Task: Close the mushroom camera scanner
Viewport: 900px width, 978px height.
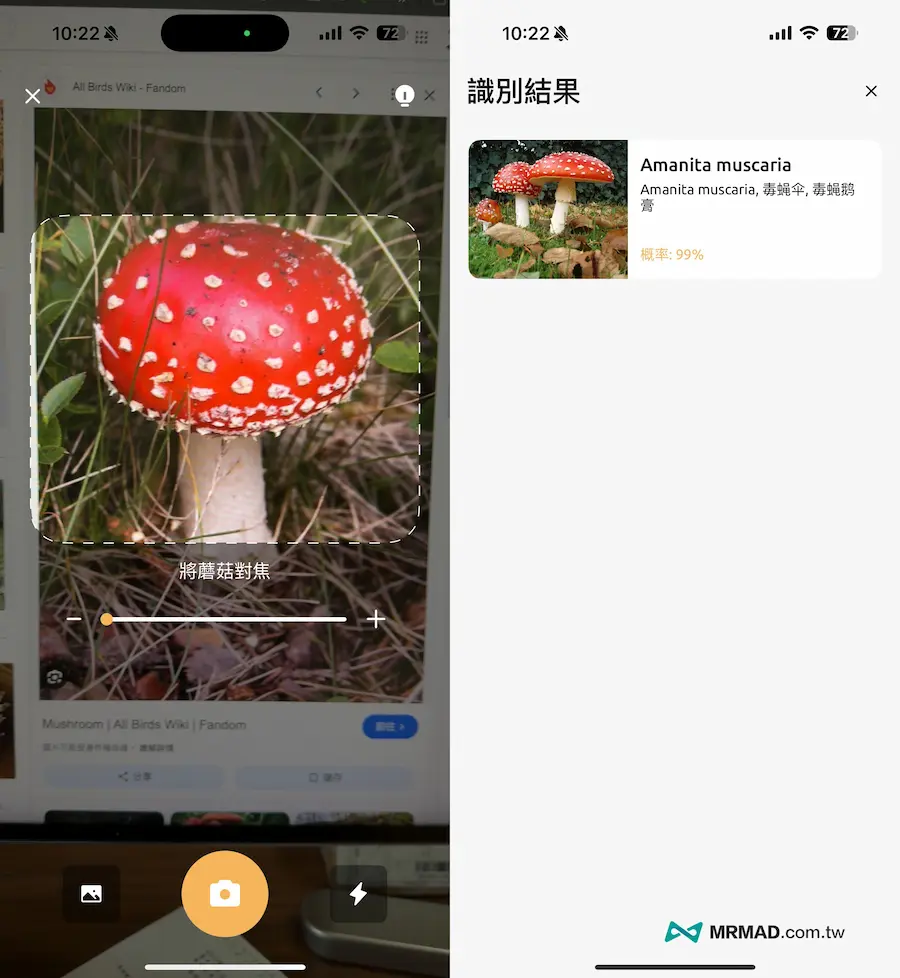Action: [x=33, y=96]
